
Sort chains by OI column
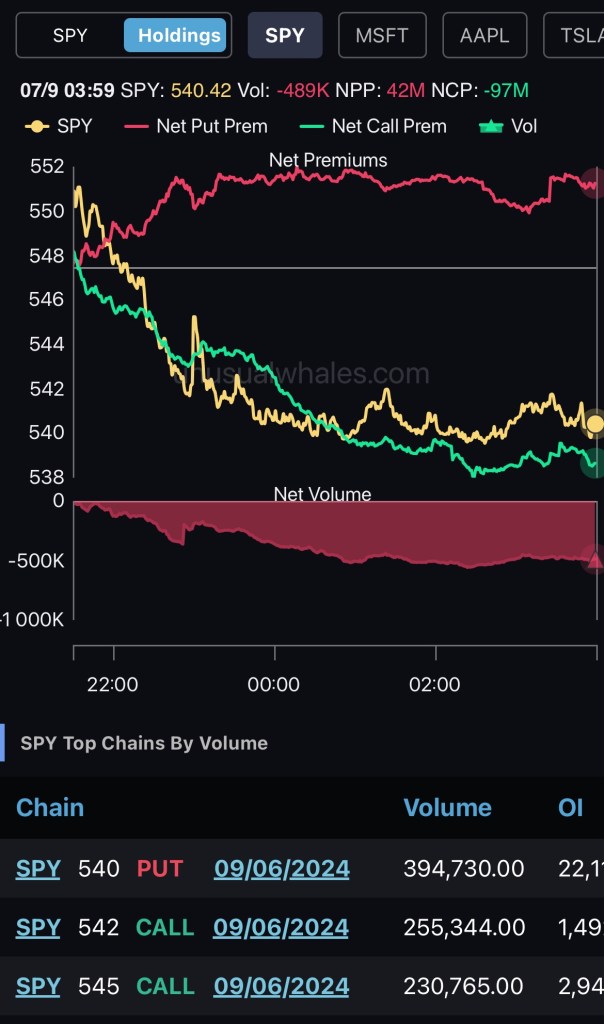click(x=571, y=808)
